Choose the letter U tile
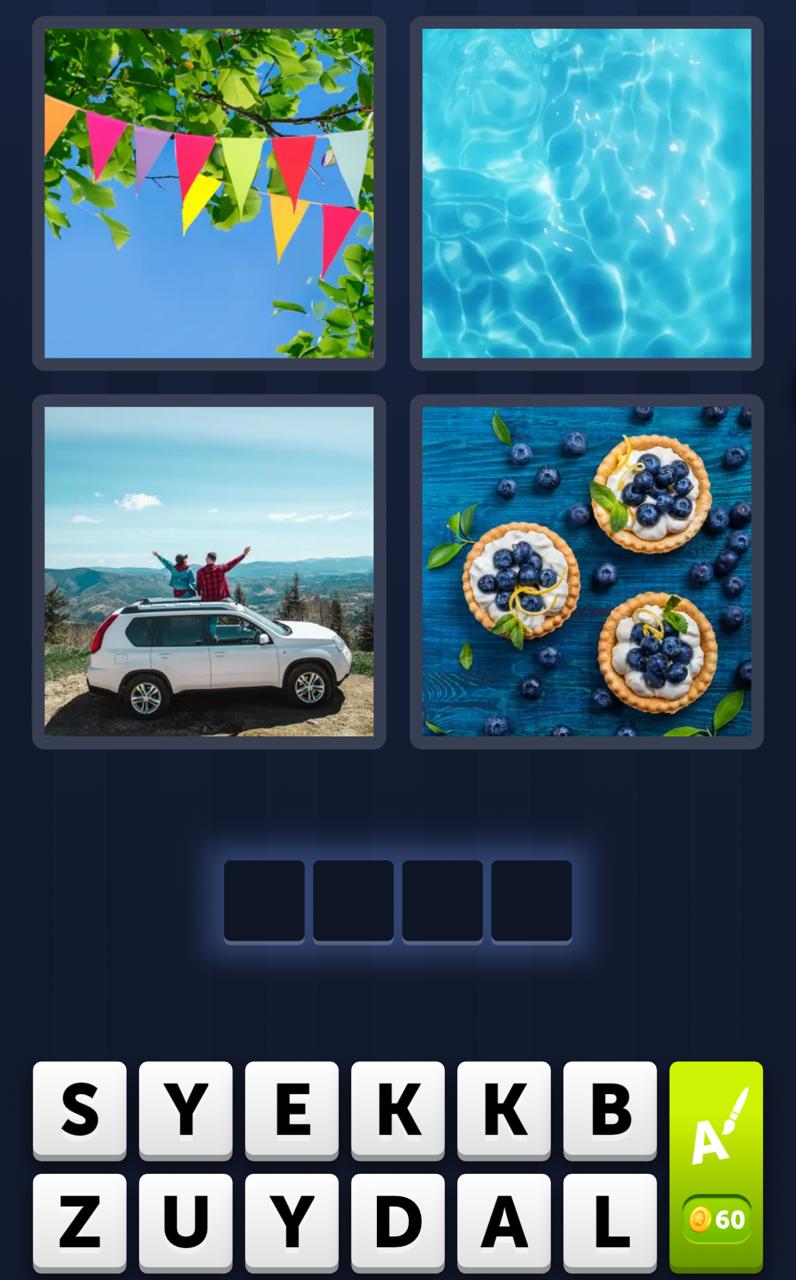Viewport: 796px width, 1280px height. pos(185,1221)
